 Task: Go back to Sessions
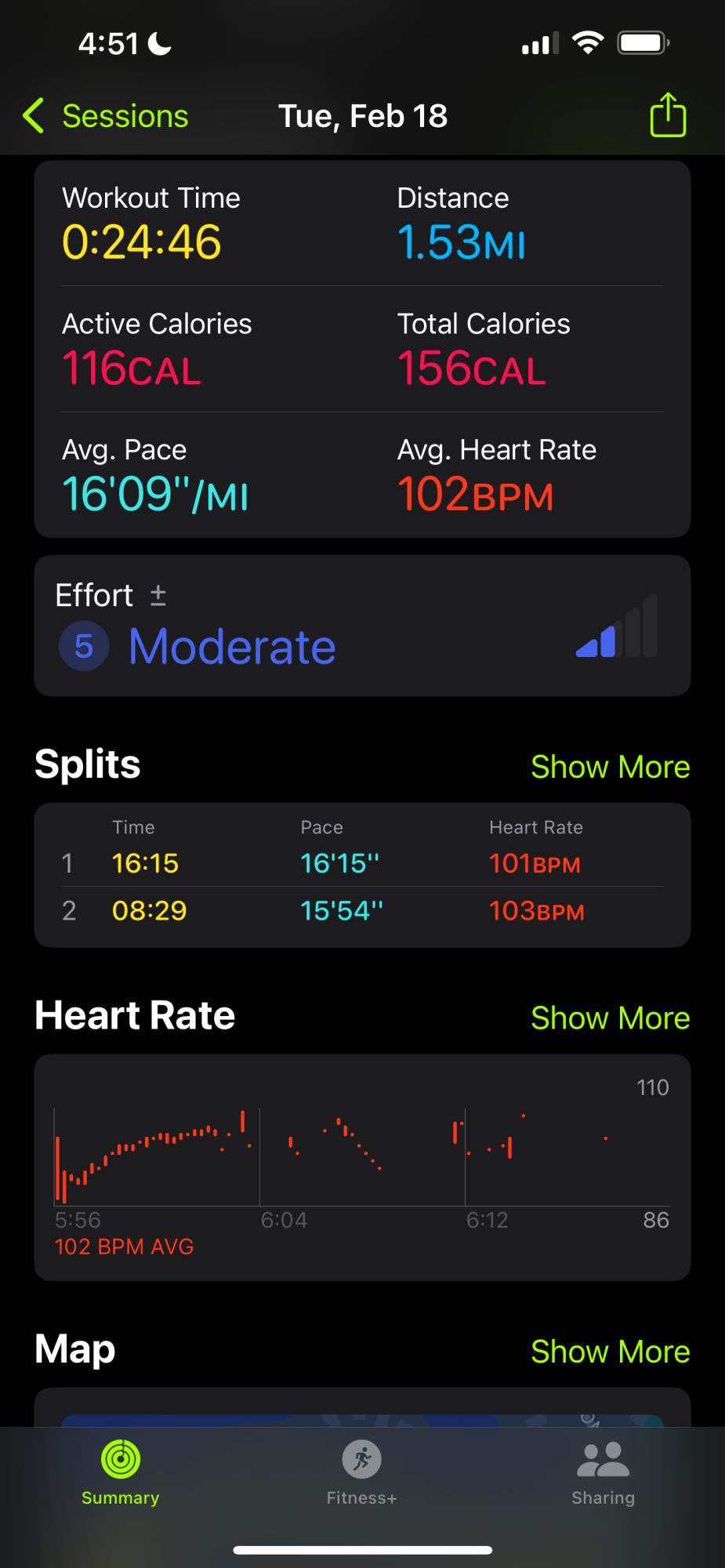(107, 116)
